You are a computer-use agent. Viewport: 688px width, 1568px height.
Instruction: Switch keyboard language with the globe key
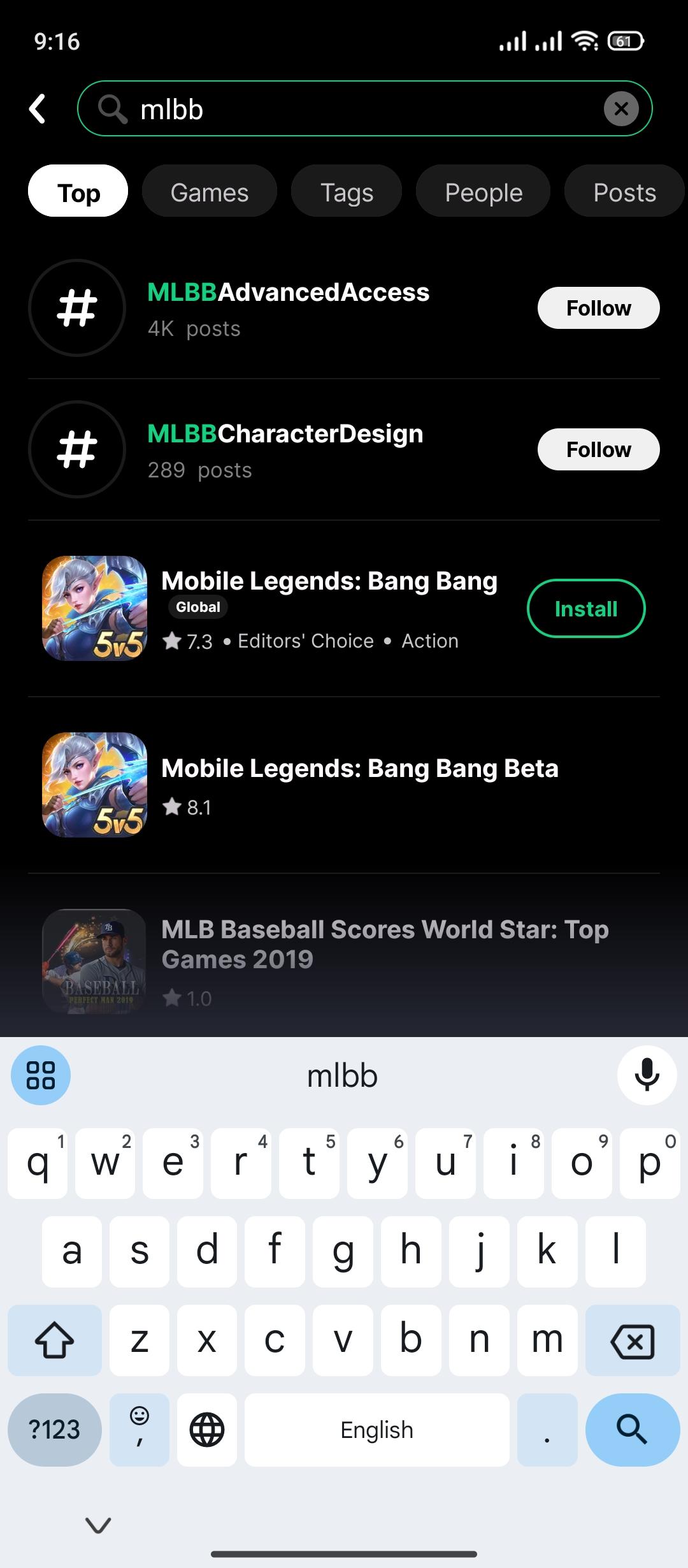[x=205, y=1430]
